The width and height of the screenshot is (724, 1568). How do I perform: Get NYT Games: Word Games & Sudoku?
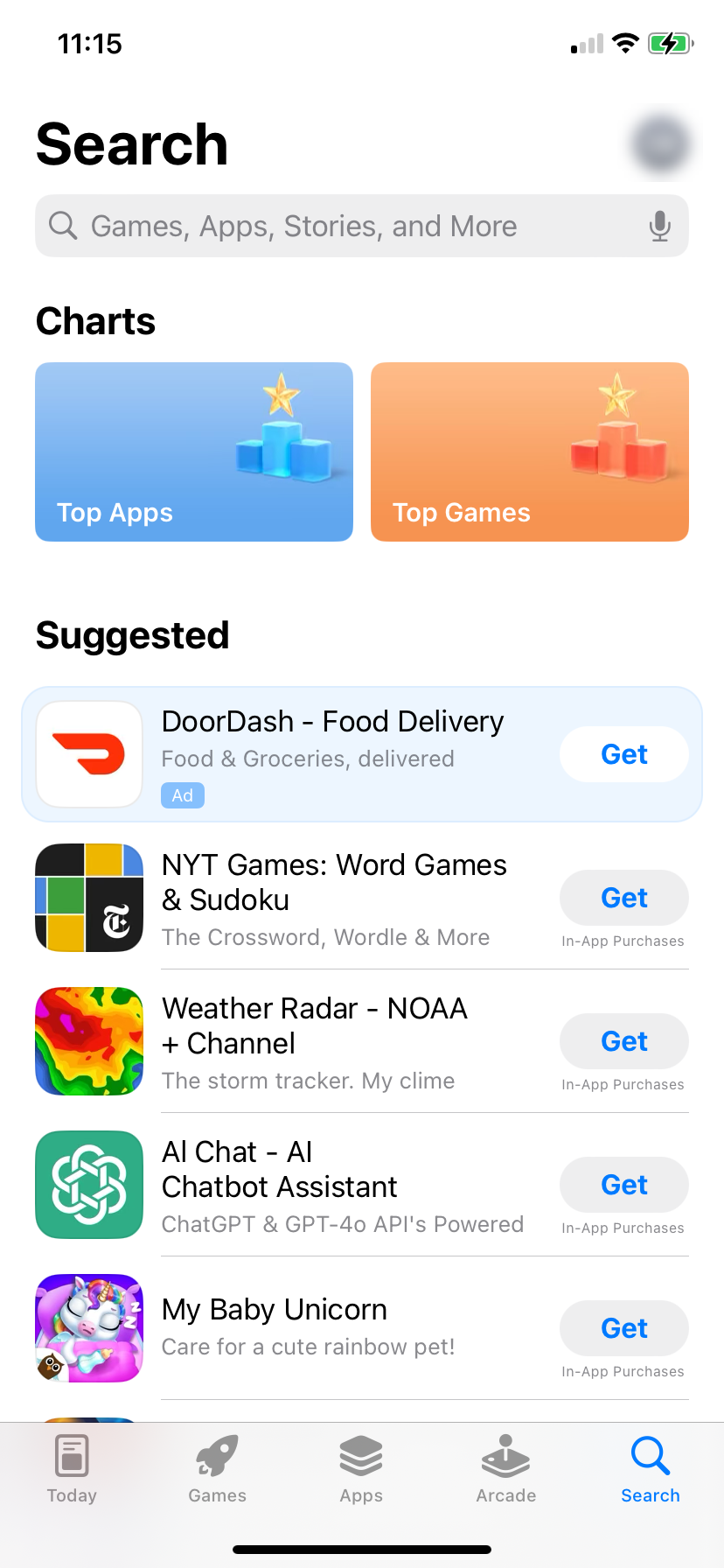pyautogui.click(x=623, y=897)
